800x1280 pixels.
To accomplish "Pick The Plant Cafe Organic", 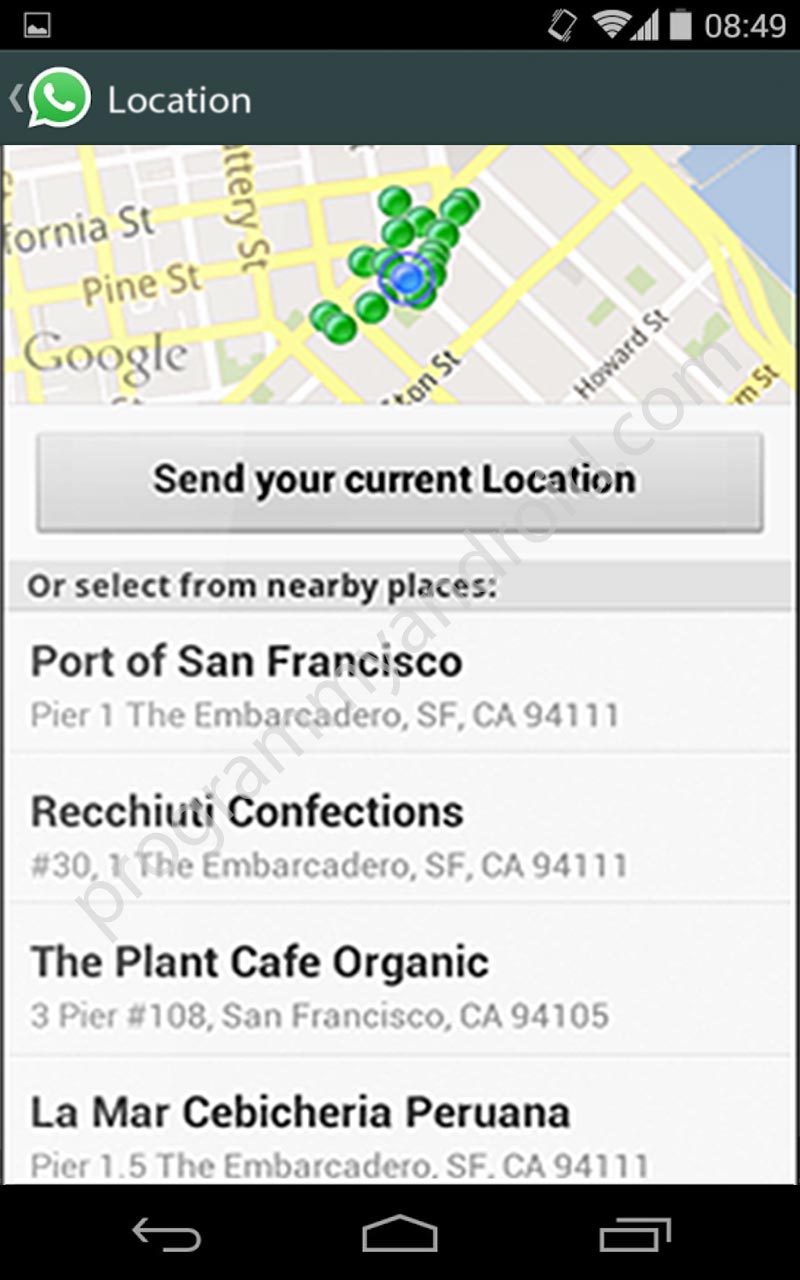I will [x=400, y=985].
